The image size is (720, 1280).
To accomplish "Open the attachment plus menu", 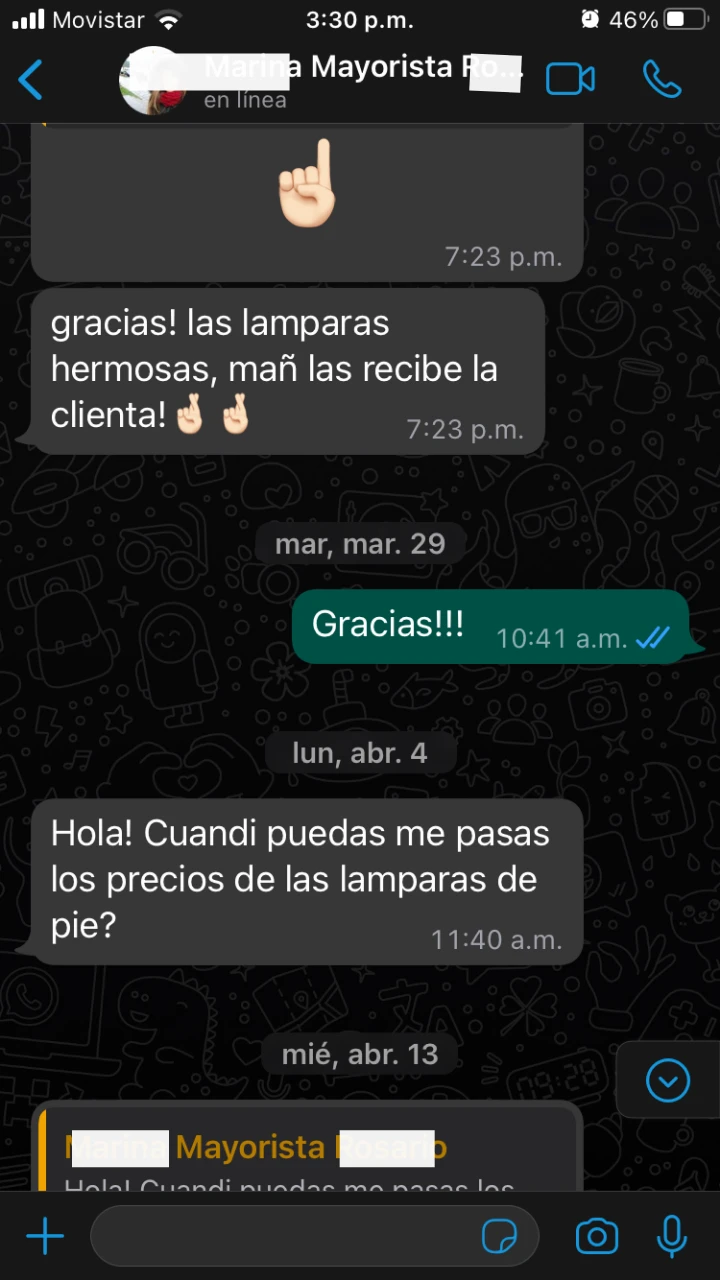I will [x=45, y=1237].
